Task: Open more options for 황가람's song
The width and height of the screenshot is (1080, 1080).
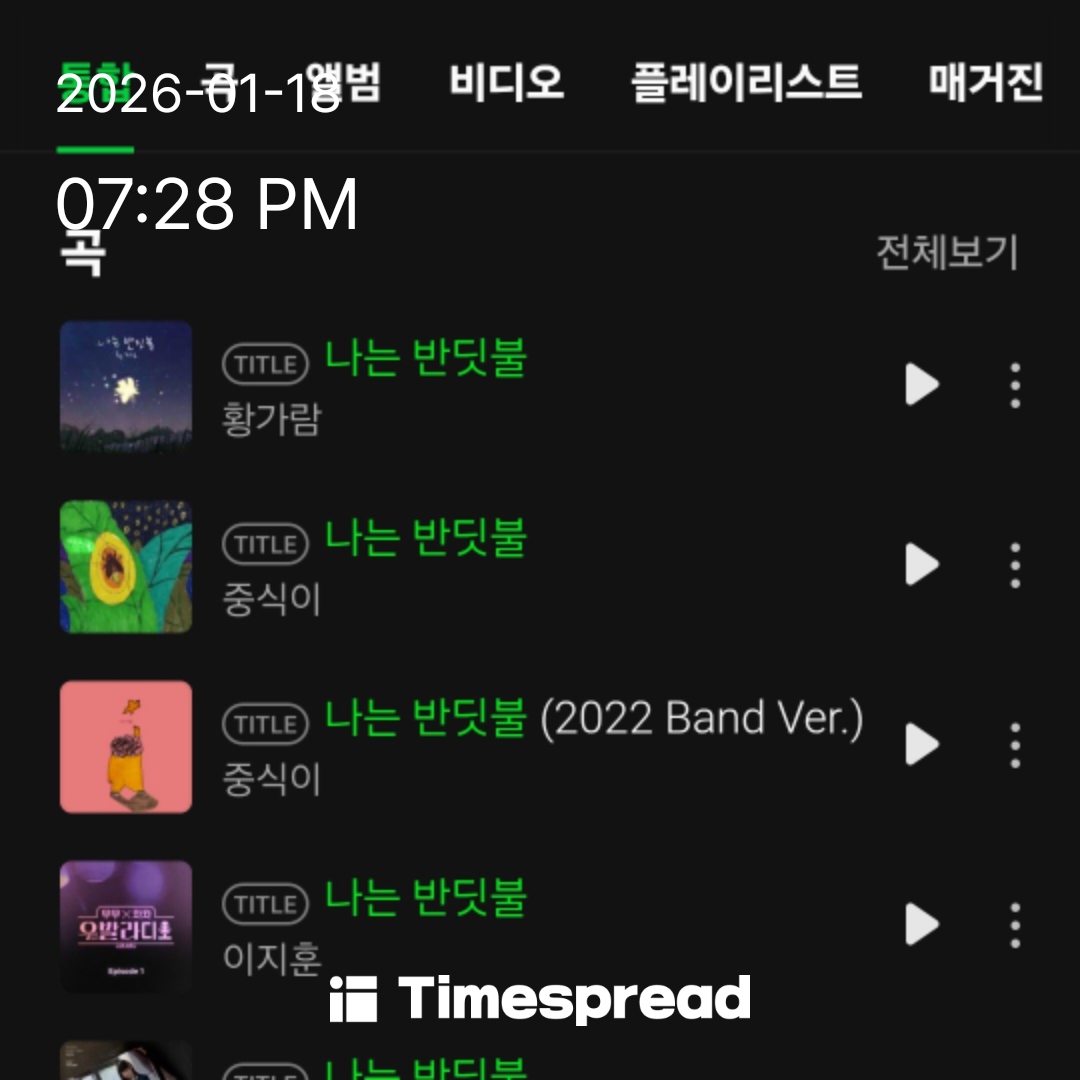Action: coord(1015,385)
